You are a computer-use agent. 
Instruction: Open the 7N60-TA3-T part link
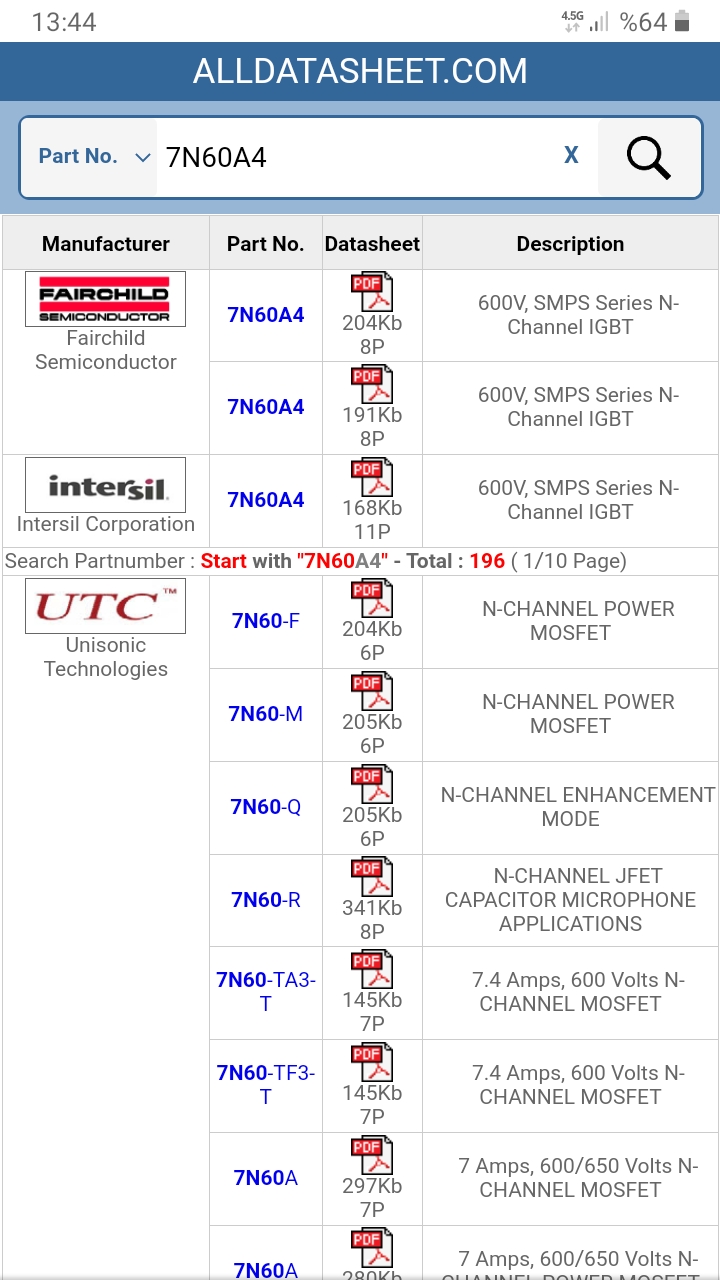pos(266,992)
